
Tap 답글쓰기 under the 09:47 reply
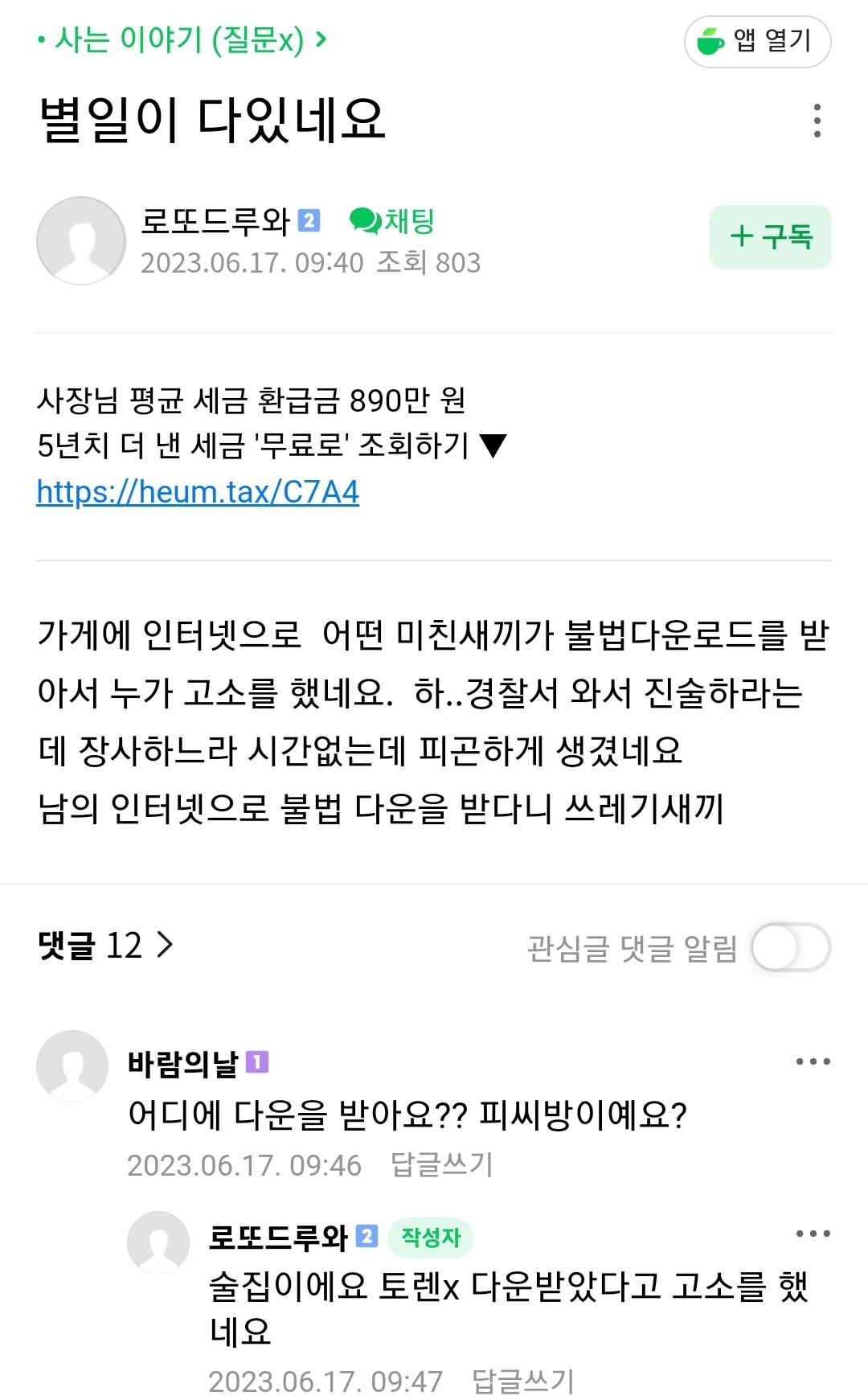tap(522, 1381)
